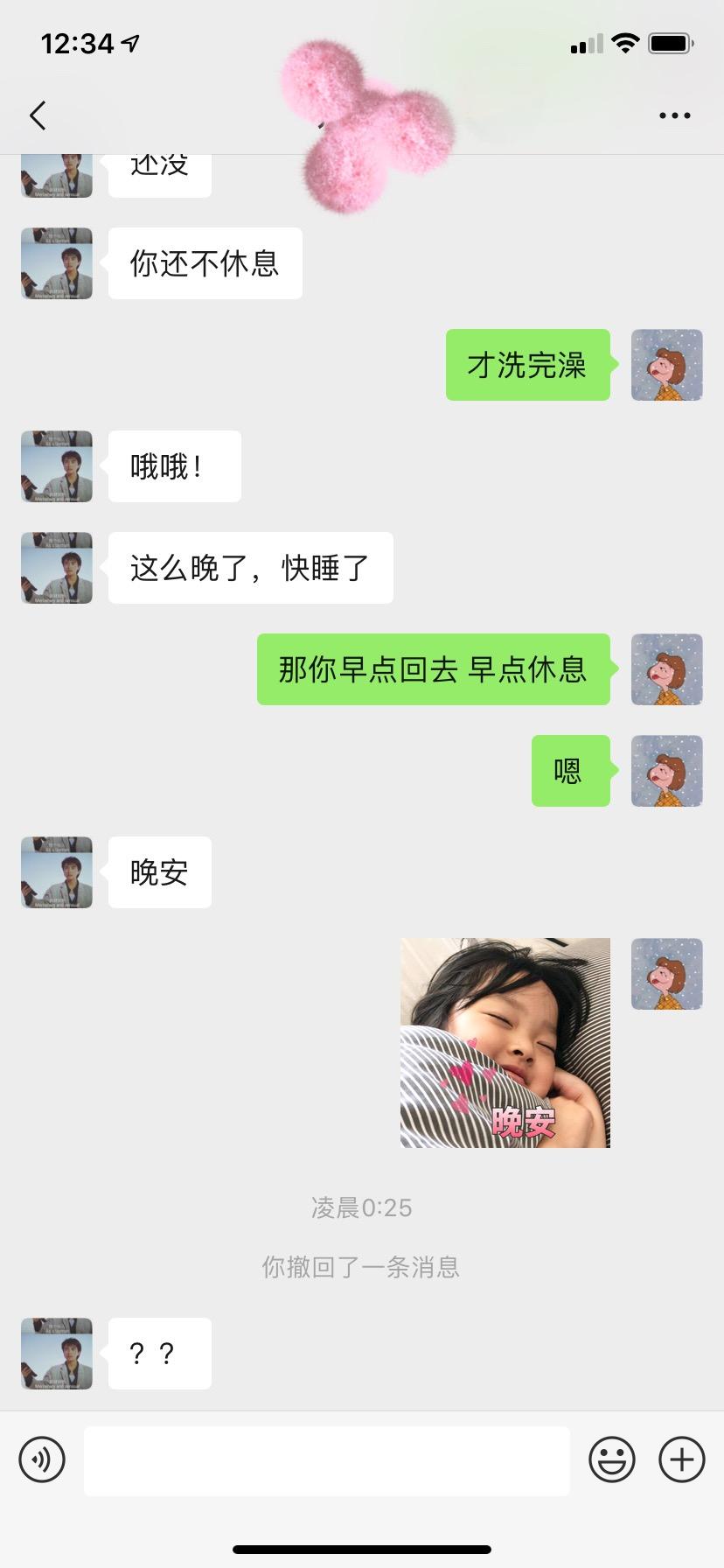
Task: Open the chat details overflow menu
Action: pos(674,115)
